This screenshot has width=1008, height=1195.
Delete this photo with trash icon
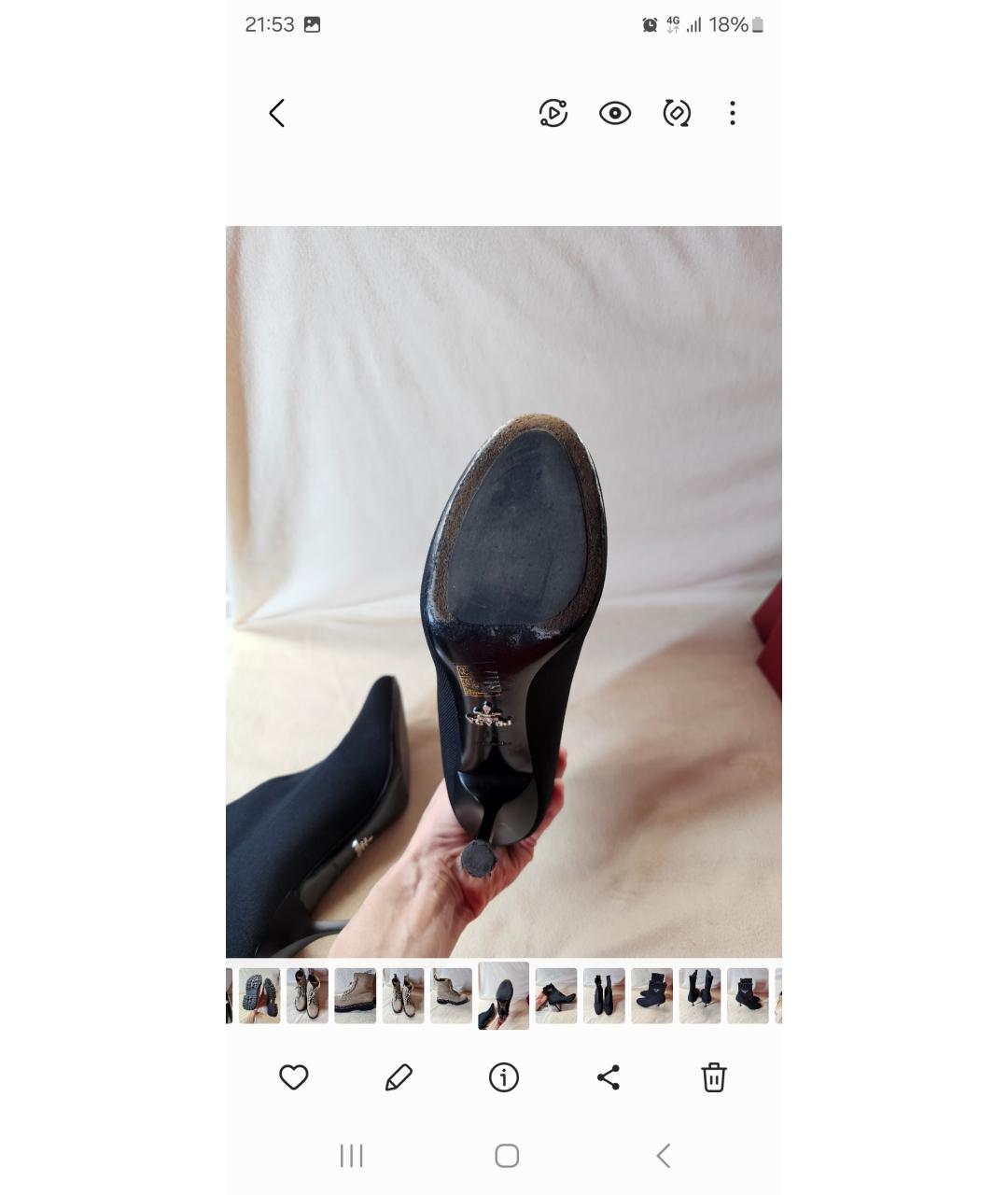click(714, 1077)
